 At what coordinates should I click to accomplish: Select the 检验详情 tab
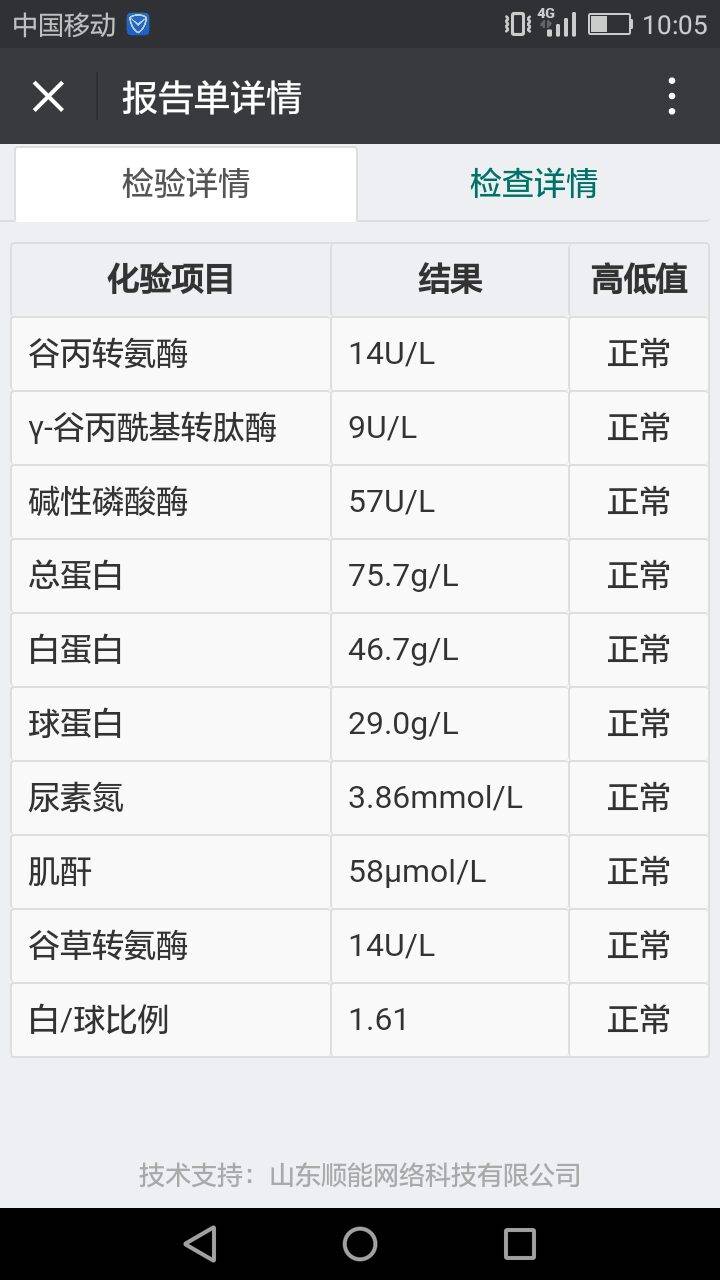tap(186, 184)
